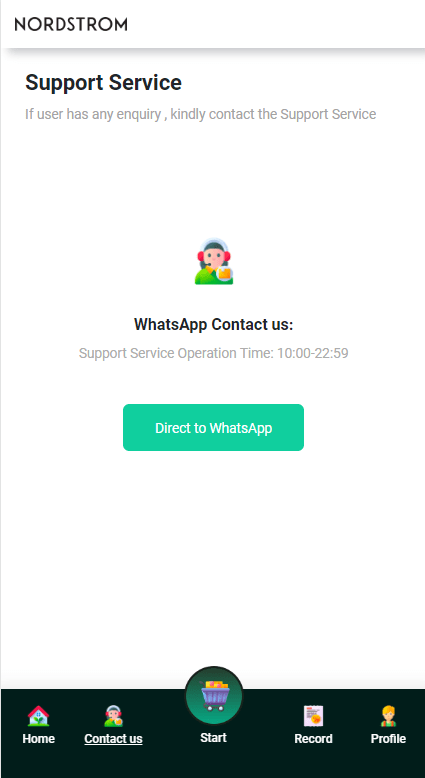Go to the Home tab
The width and height of the screenshot is (425, 778).
[38, 725]
